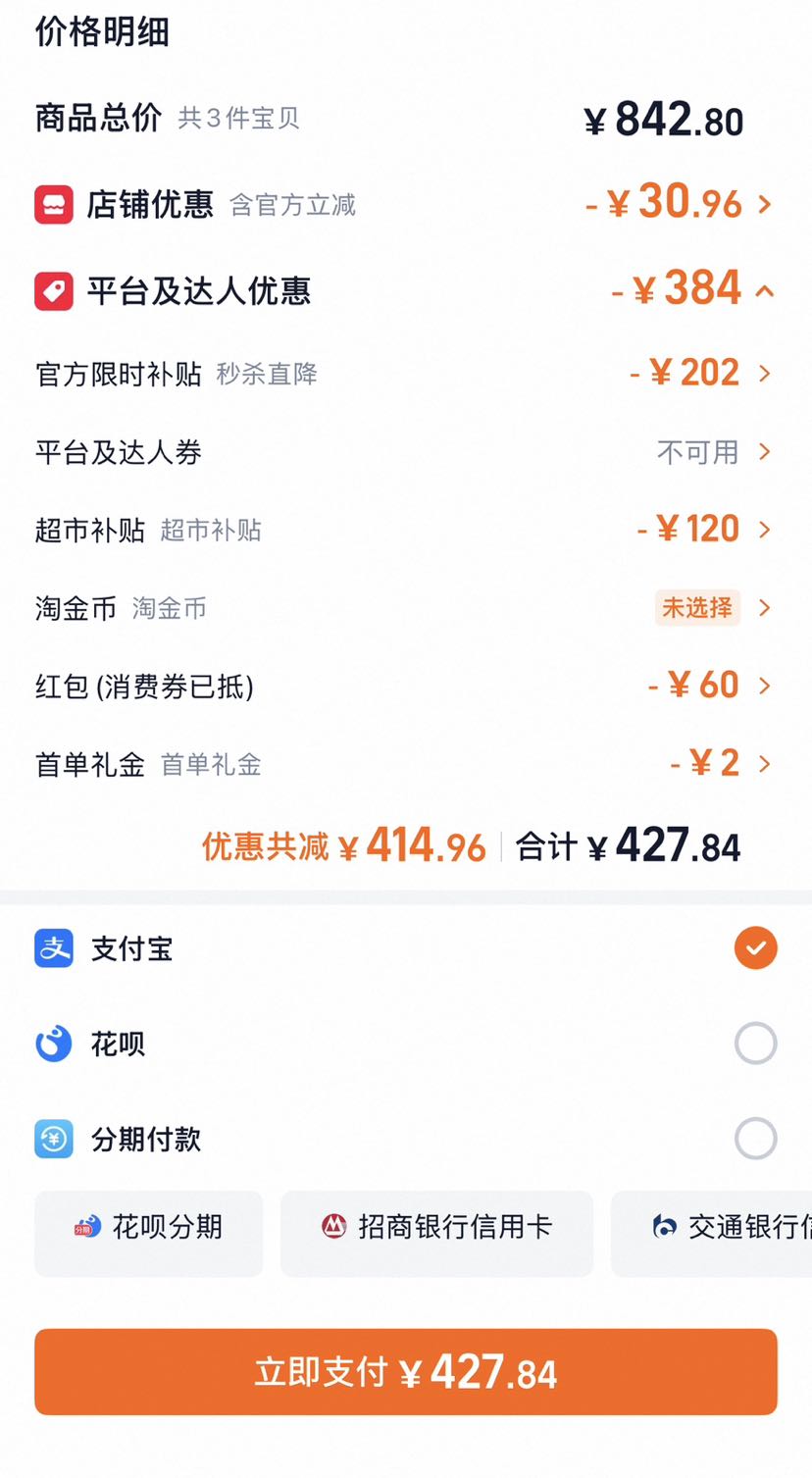This screenshot has height=1478, width=812.
Task: Open the 官方限时补贴 row
Action: click(x=406, y=374)
